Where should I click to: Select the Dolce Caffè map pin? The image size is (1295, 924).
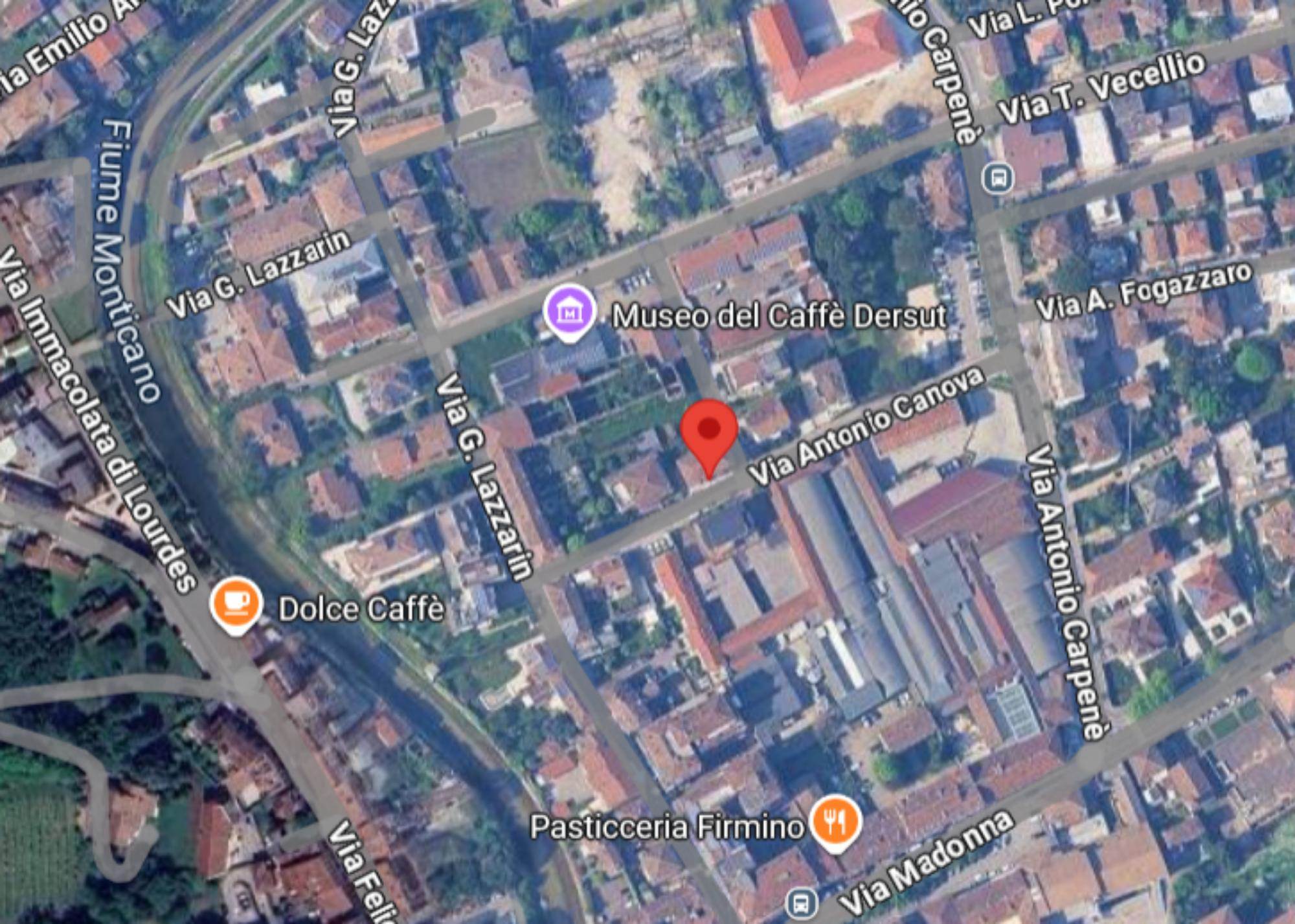point(236,603)
